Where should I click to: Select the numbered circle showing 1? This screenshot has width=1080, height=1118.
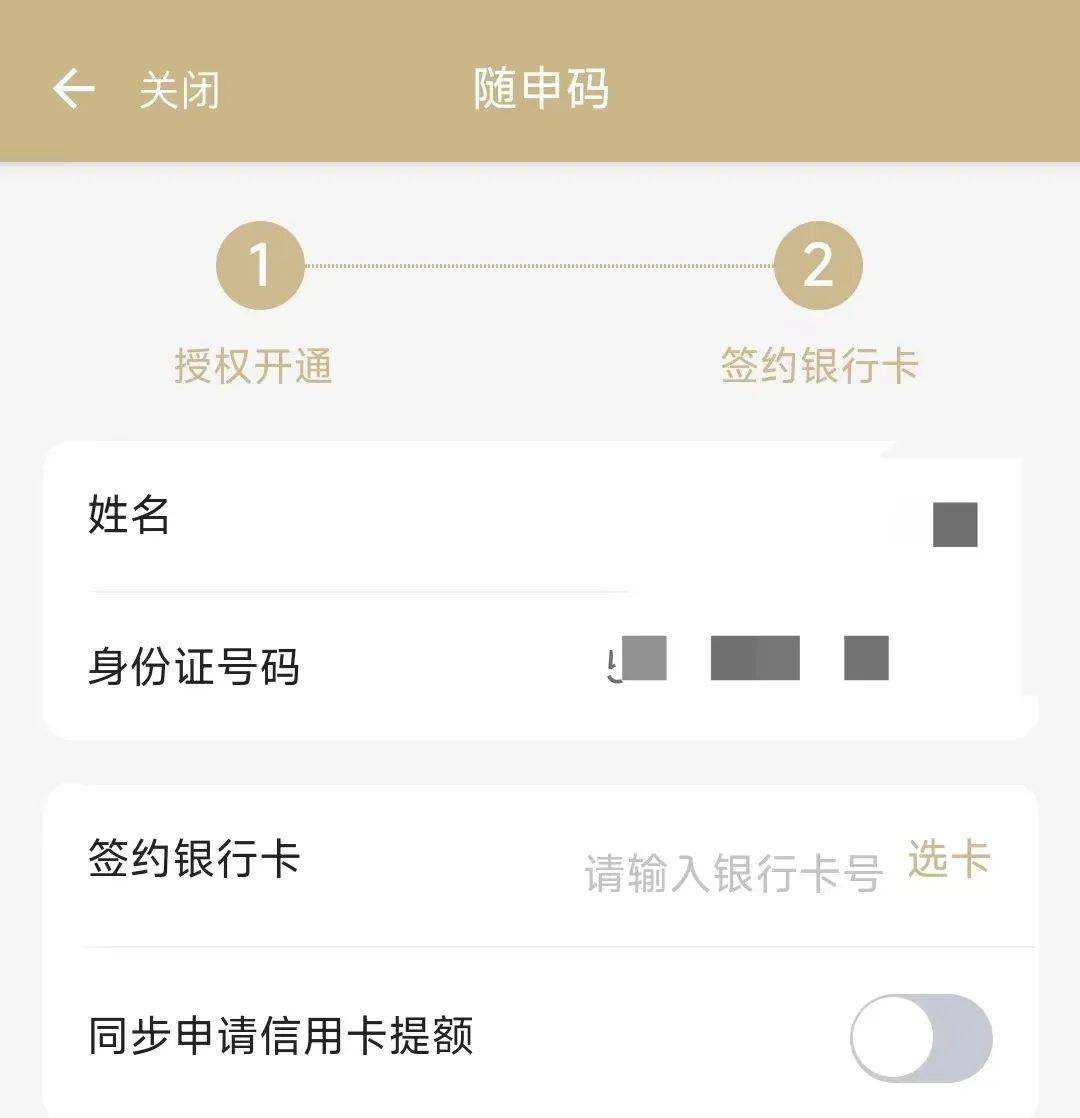tap(259, 267)
